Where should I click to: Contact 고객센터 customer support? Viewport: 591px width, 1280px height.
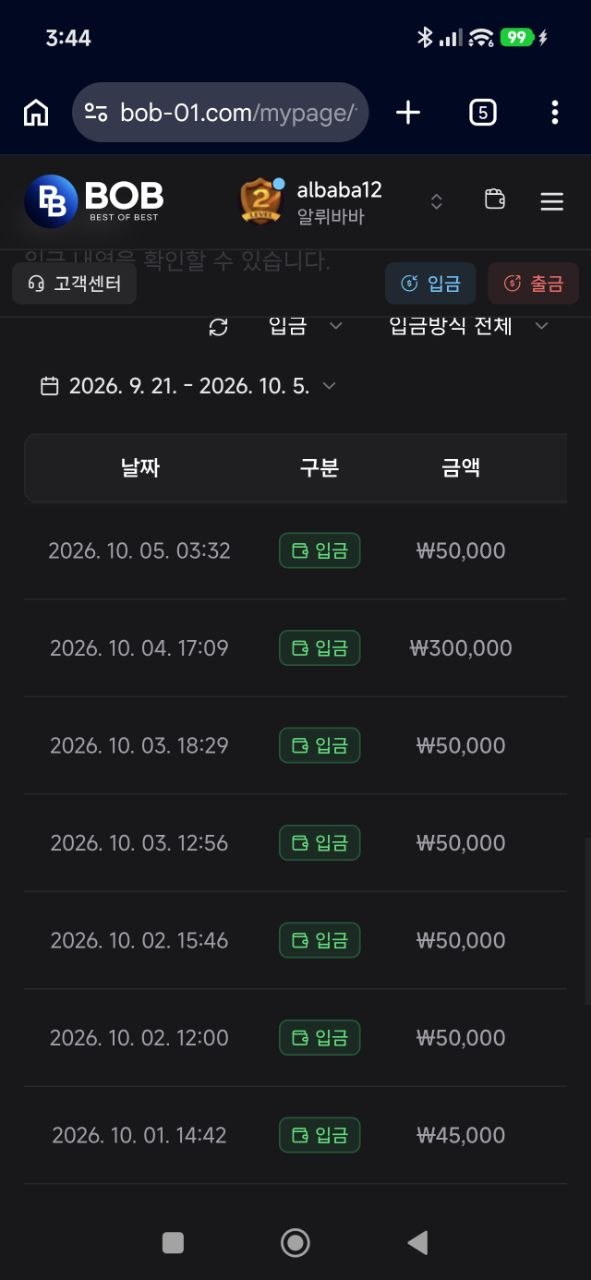click(75, 283)
